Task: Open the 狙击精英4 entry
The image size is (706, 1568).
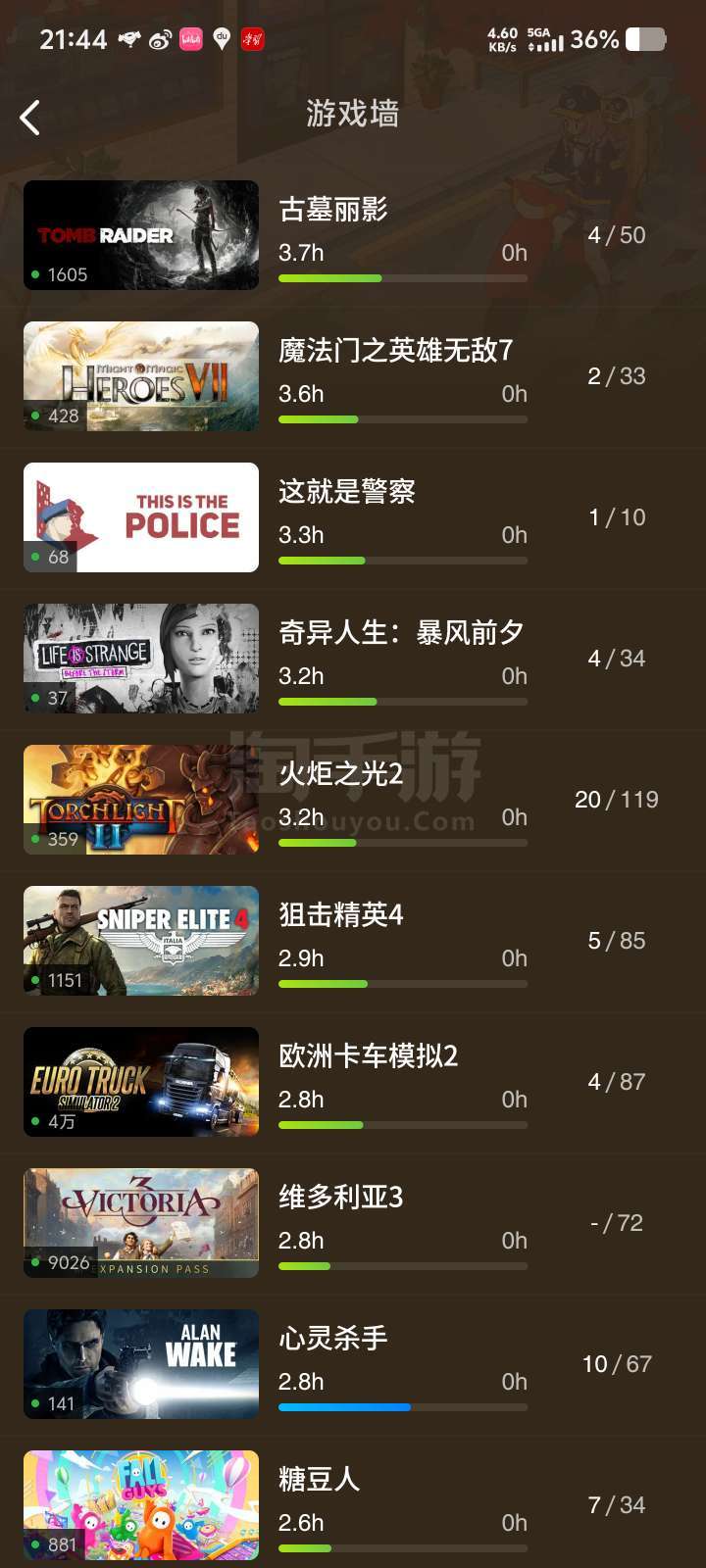Action: tap(353, 941)
